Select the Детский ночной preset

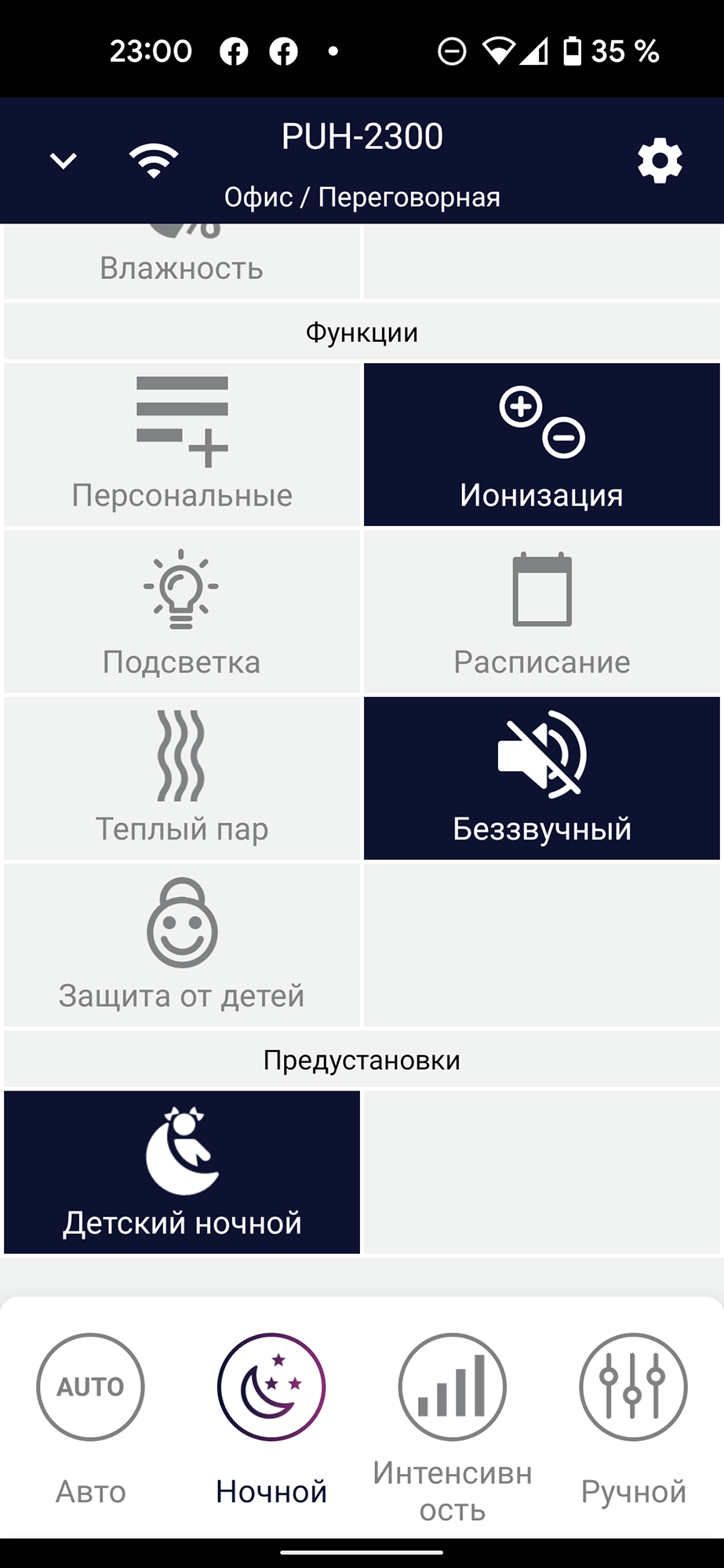tap(182, 1172)
